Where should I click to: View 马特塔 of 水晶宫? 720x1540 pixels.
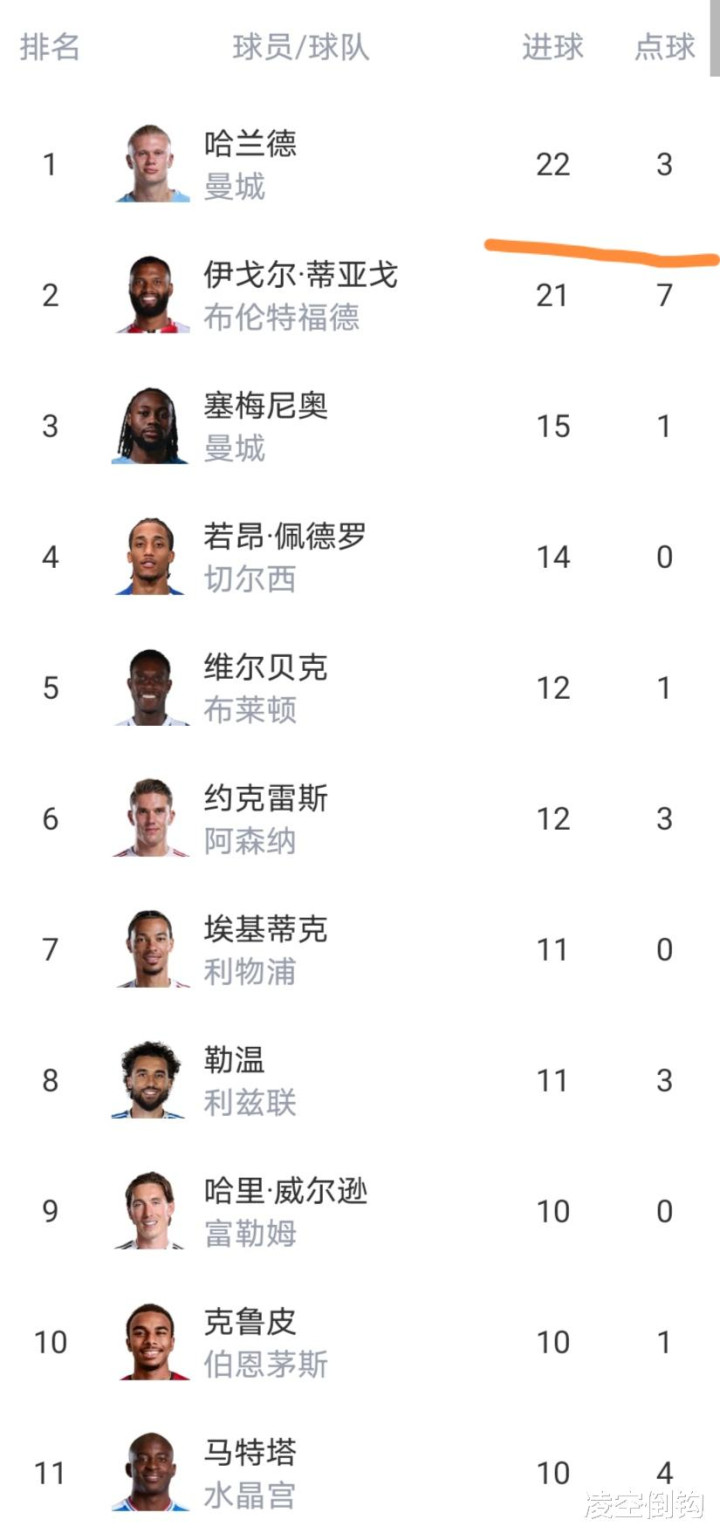(x=360, y=1472)
